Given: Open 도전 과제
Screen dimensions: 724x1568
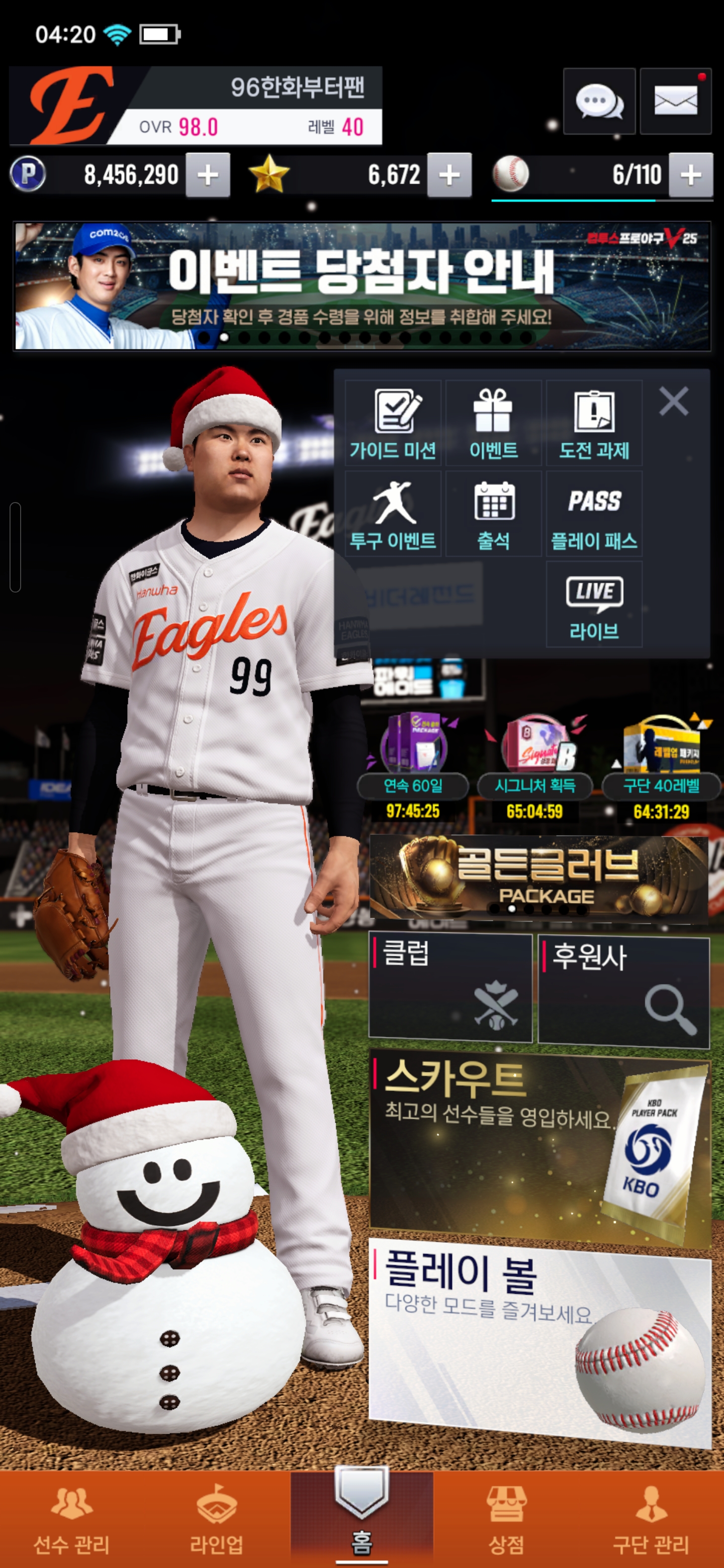Looking at the screenshot, I should (x=594, y=424).
